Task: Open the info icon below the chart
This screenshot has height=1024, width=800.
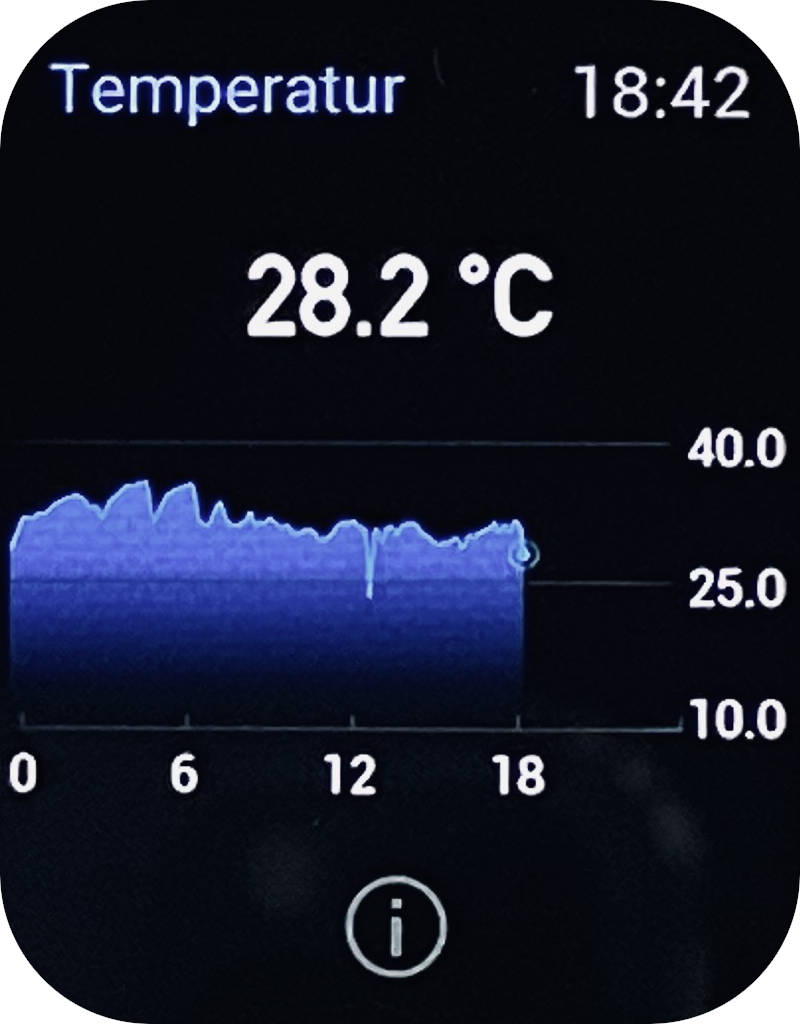Action: tap(396, 929)
